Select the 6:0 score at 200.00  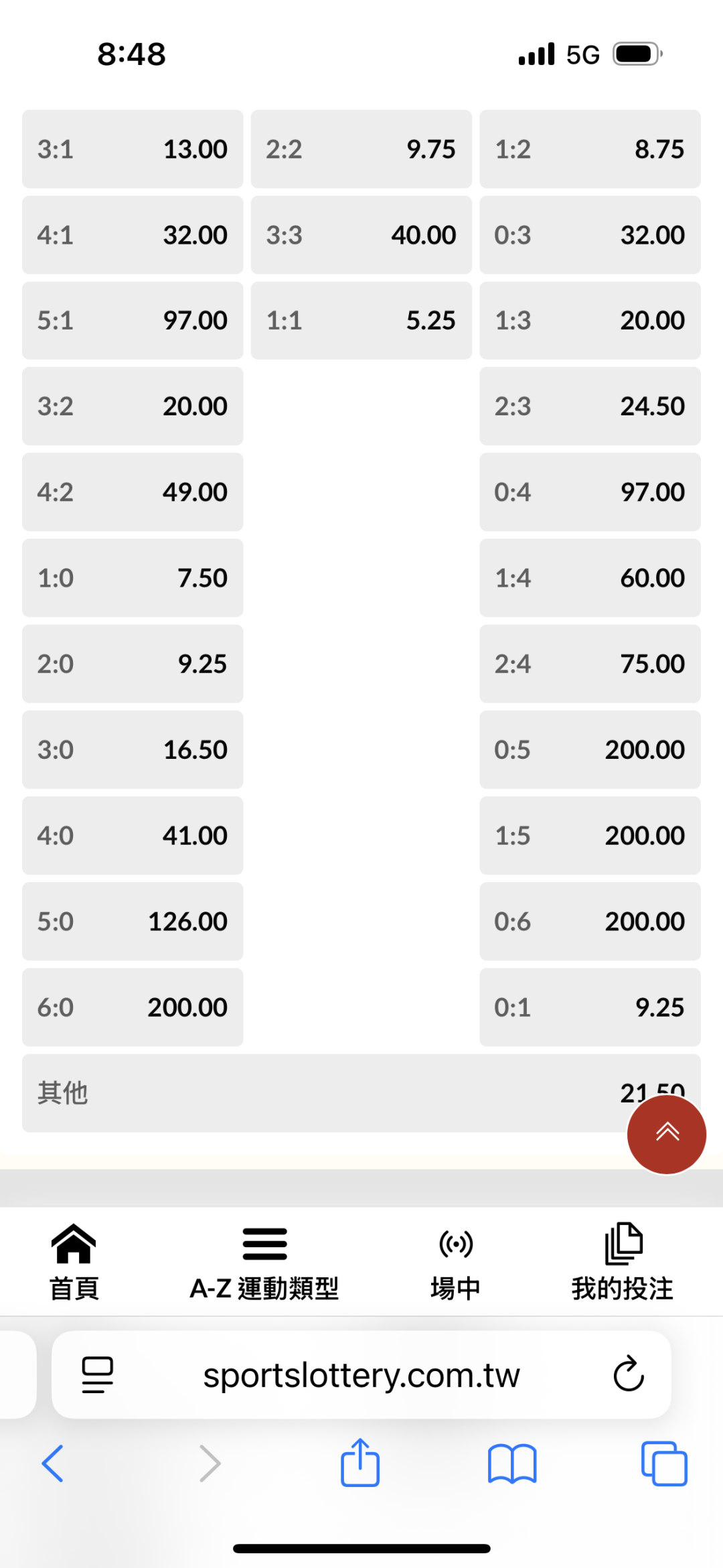tap(133, 1007)
